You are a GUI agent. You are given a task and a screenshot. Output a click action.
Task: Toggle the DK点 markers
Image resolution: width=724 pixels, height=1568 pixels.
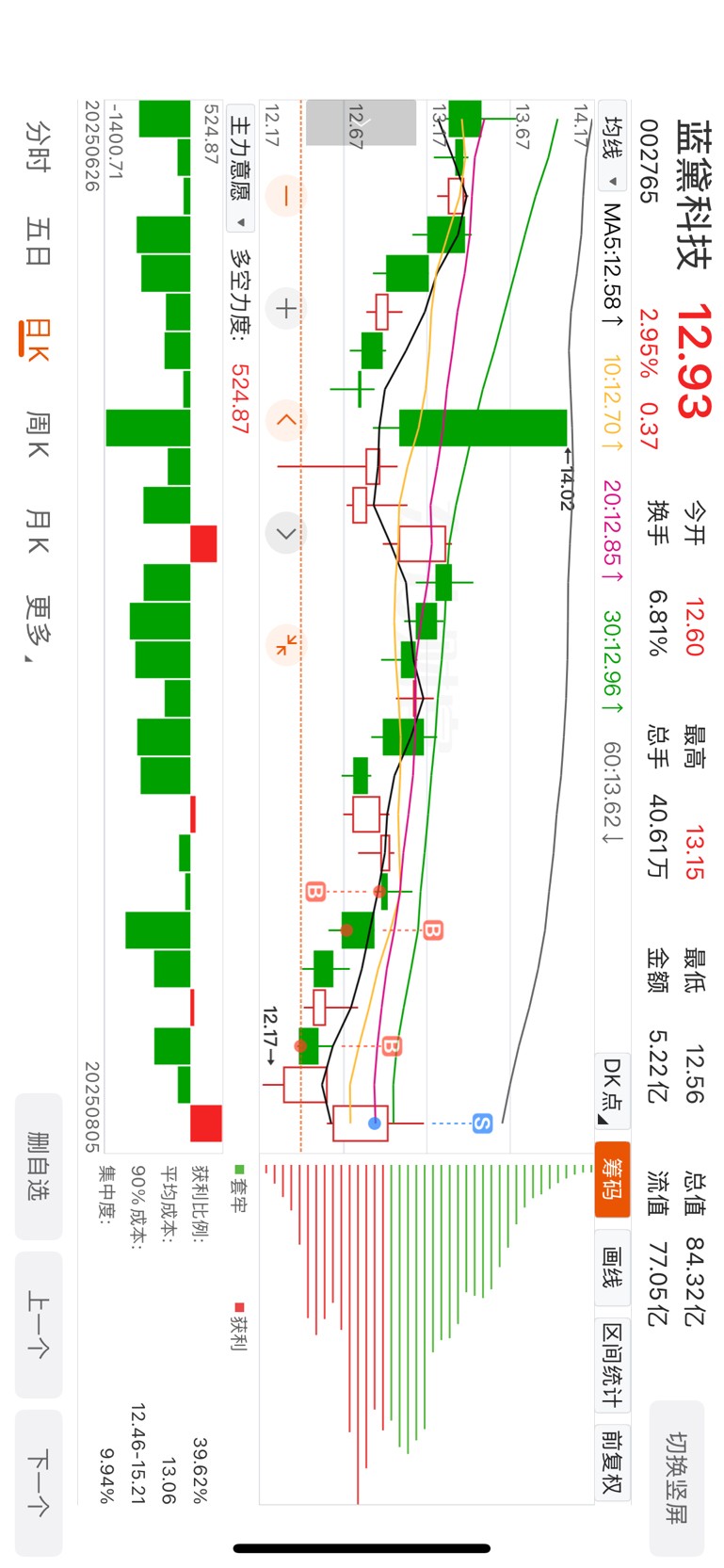612,1091
